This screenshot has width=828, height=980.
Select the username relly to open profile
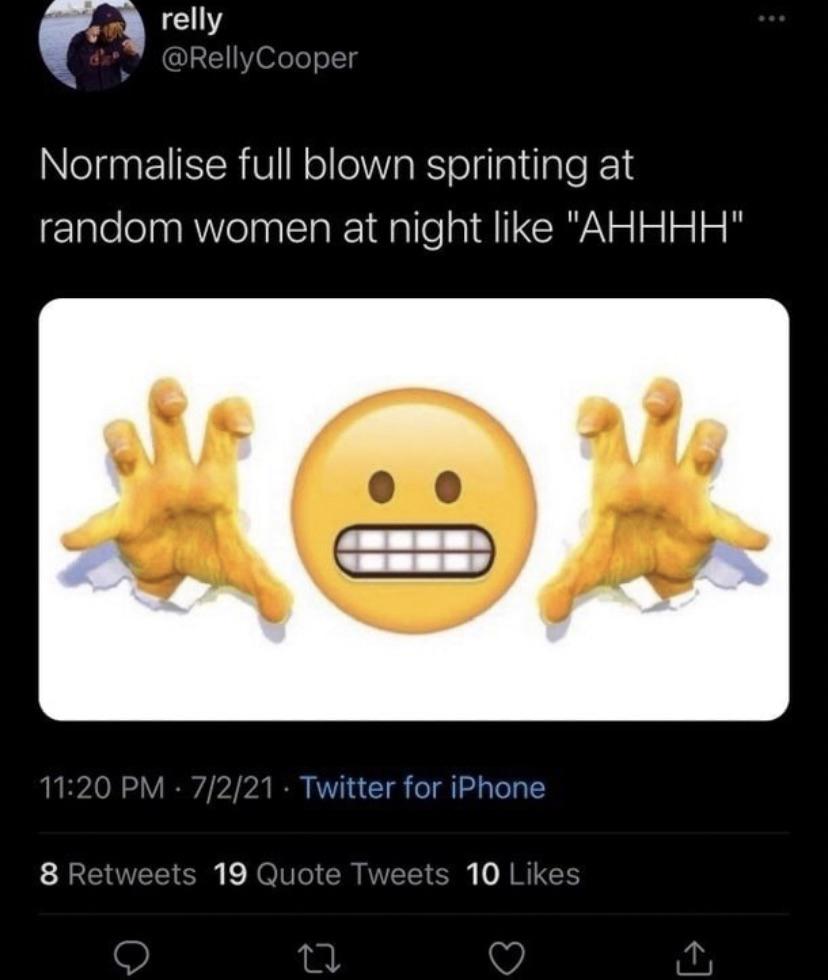pyautogui.click(x=191, y=22)
